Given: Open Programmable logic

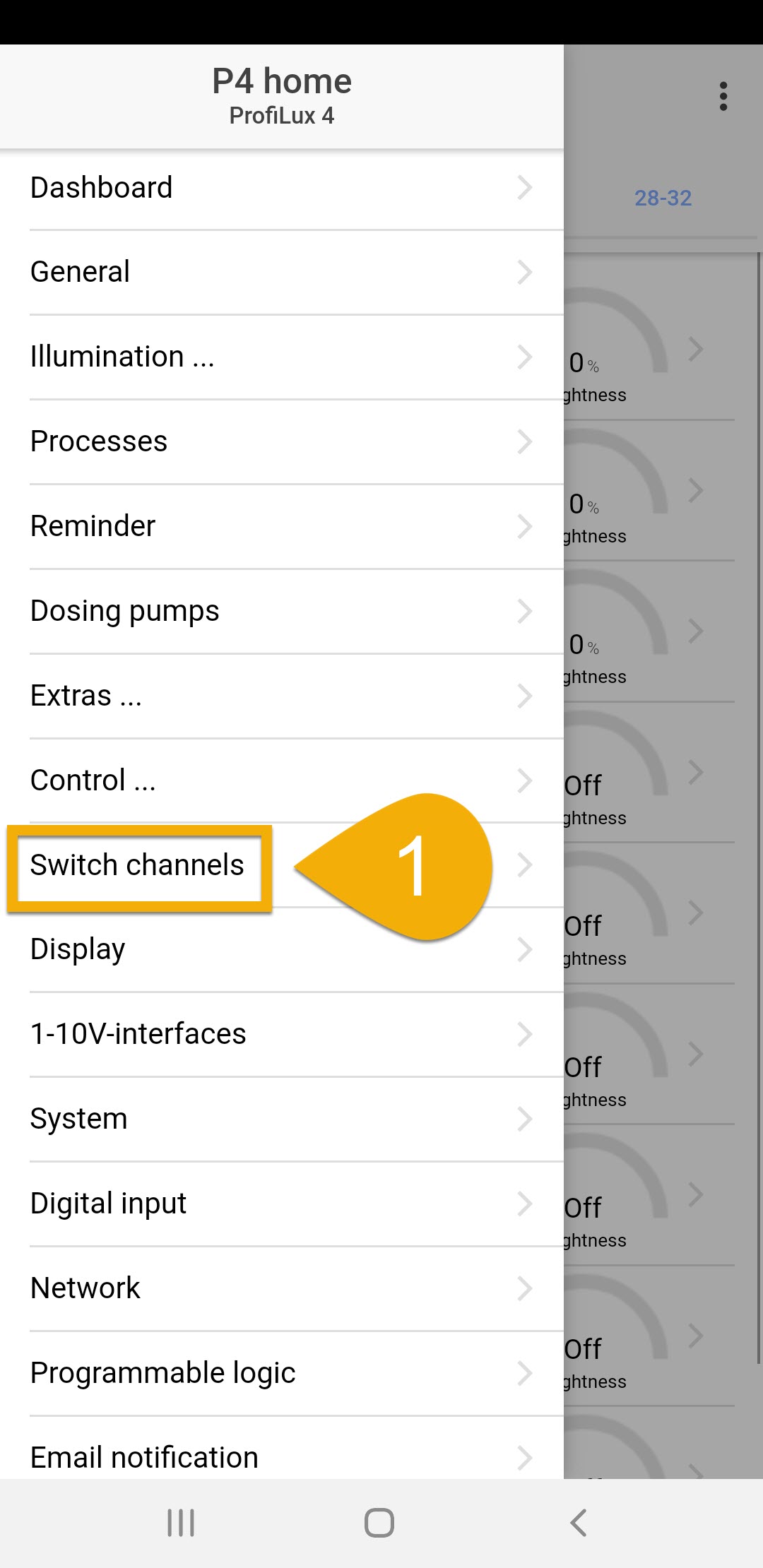Looking at the screenshot, I should click(x=282, y=1374).
